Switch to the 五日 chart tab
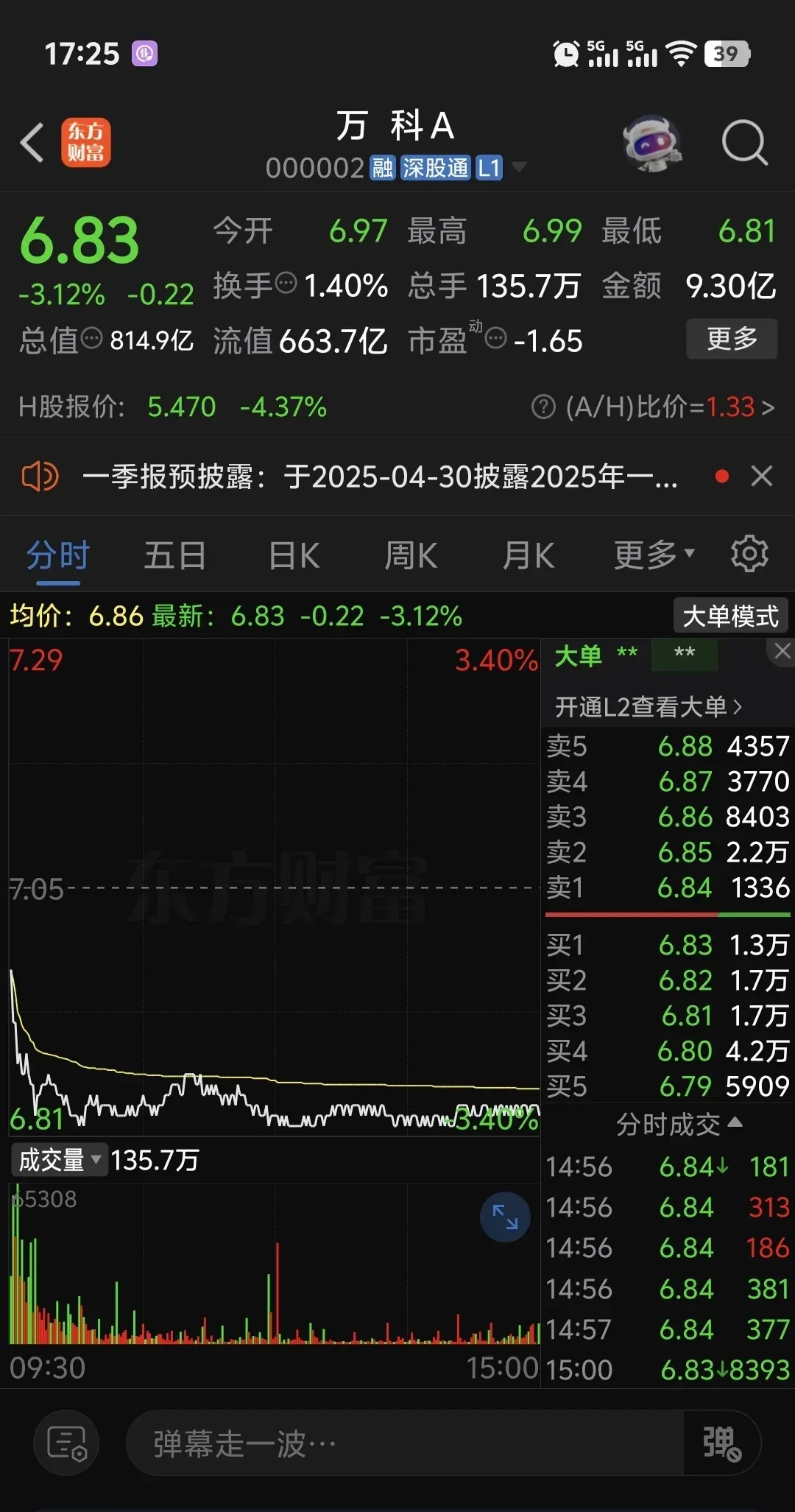Screen dimensions: 795x1512 [175, 555]
